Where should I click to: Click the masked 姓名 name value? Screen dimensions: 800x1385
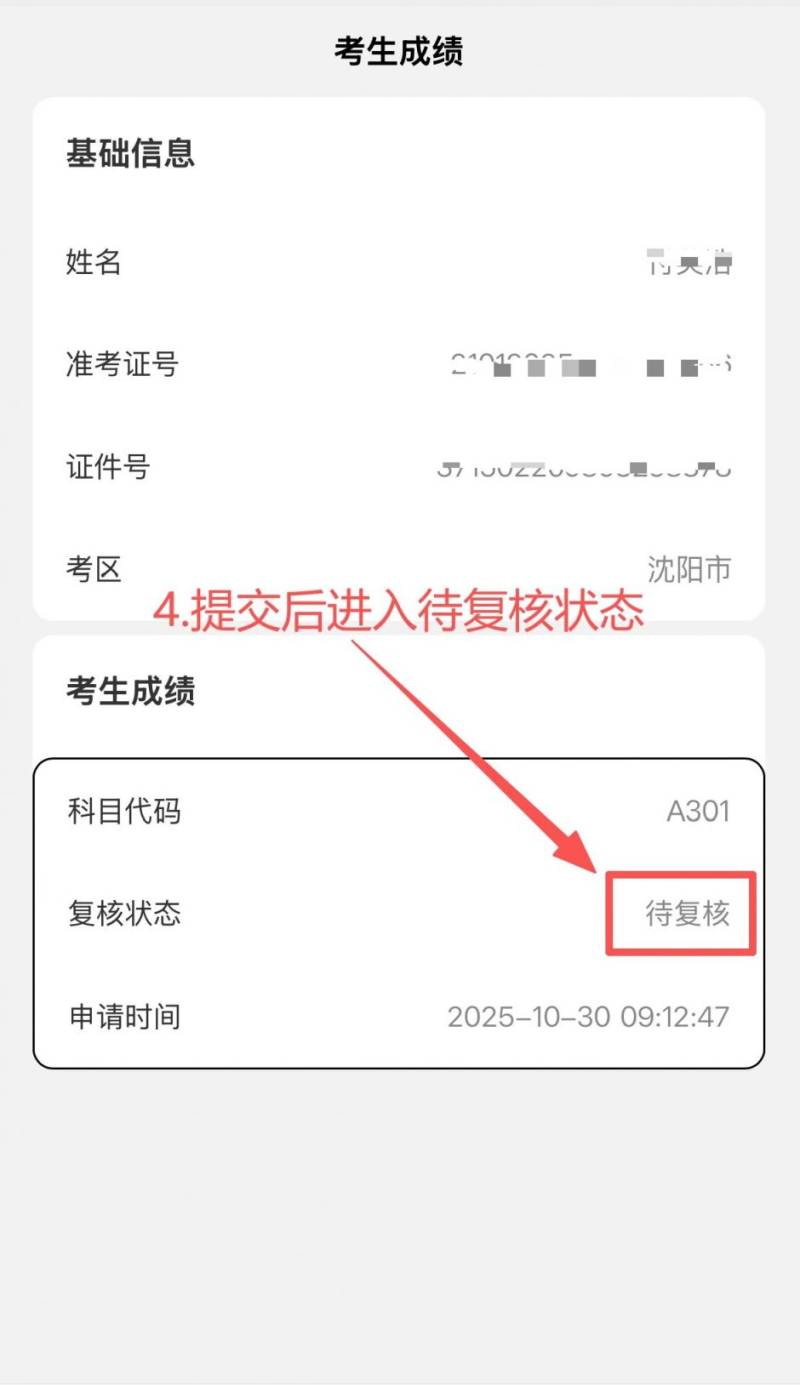point(690,263)
